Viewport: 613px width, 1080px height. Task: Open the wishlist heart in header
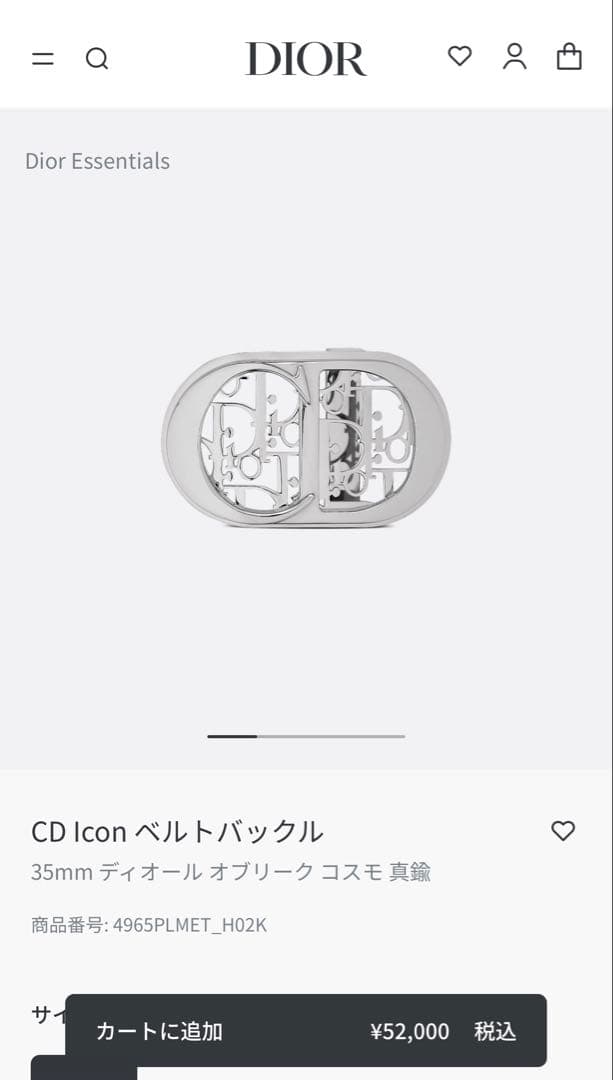[x=459, y=56]
